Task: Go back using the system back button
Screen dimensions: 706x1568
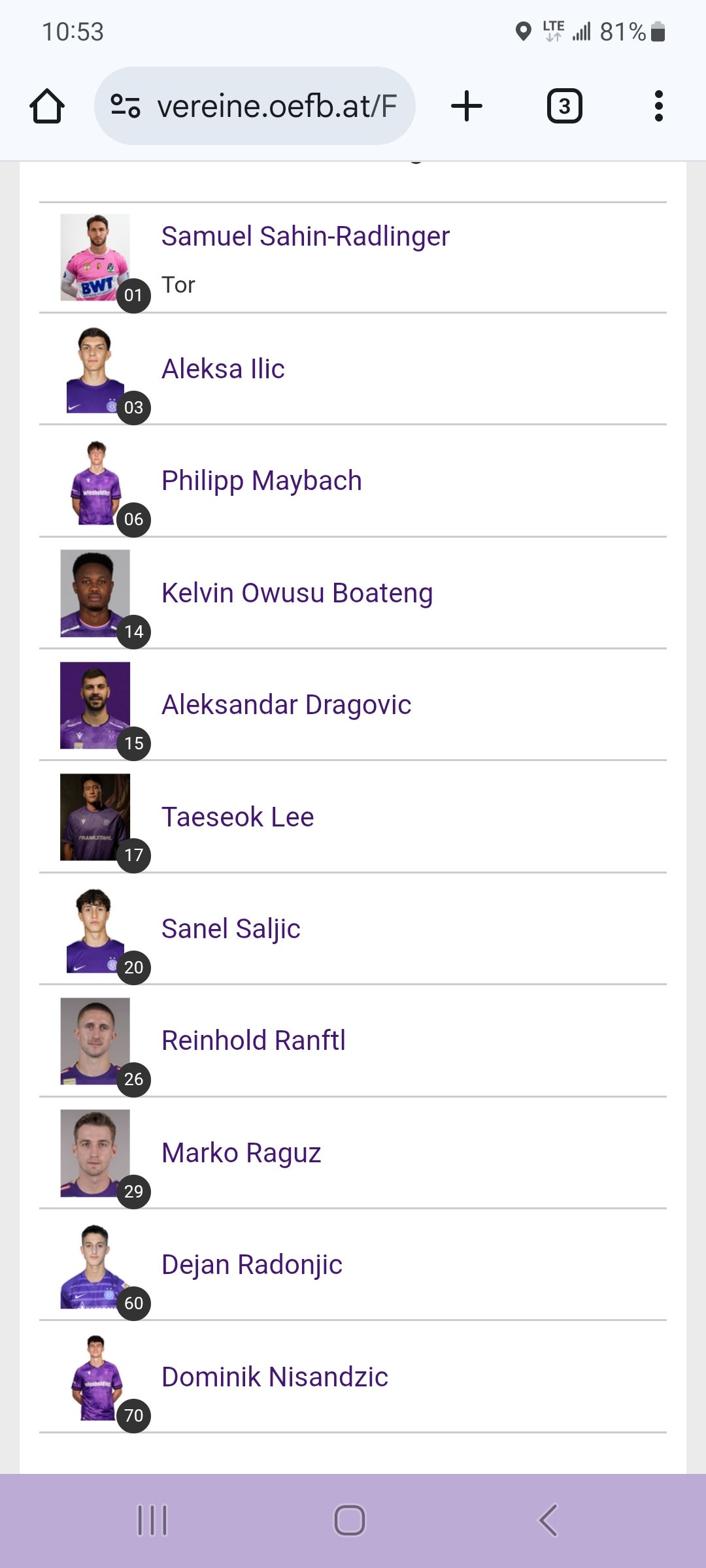Action: [548, 1520]
